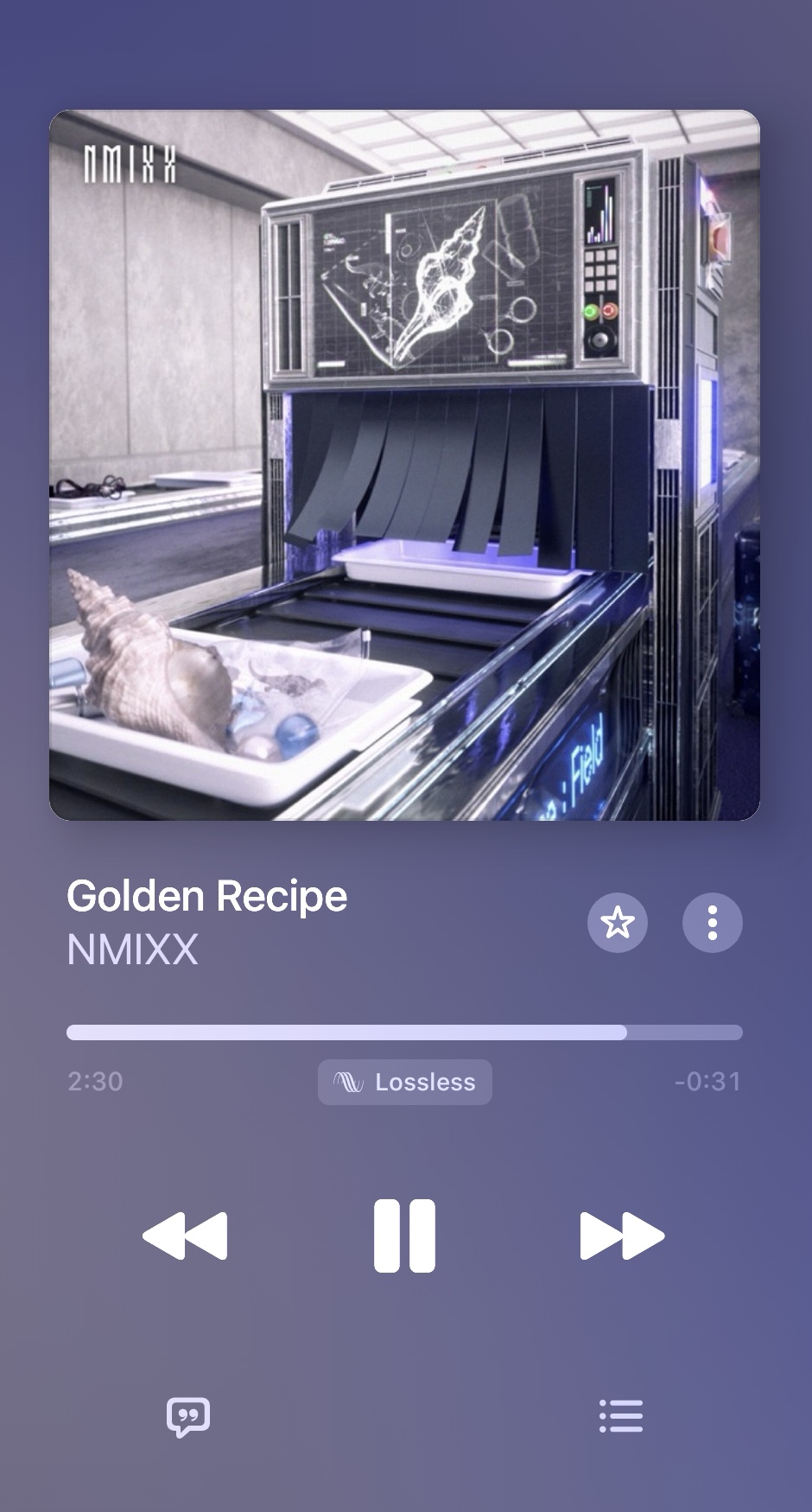Image resolution: width=812 pixels, height=1512 pixels.
Task: Pause the current song
Action: 404,1236
